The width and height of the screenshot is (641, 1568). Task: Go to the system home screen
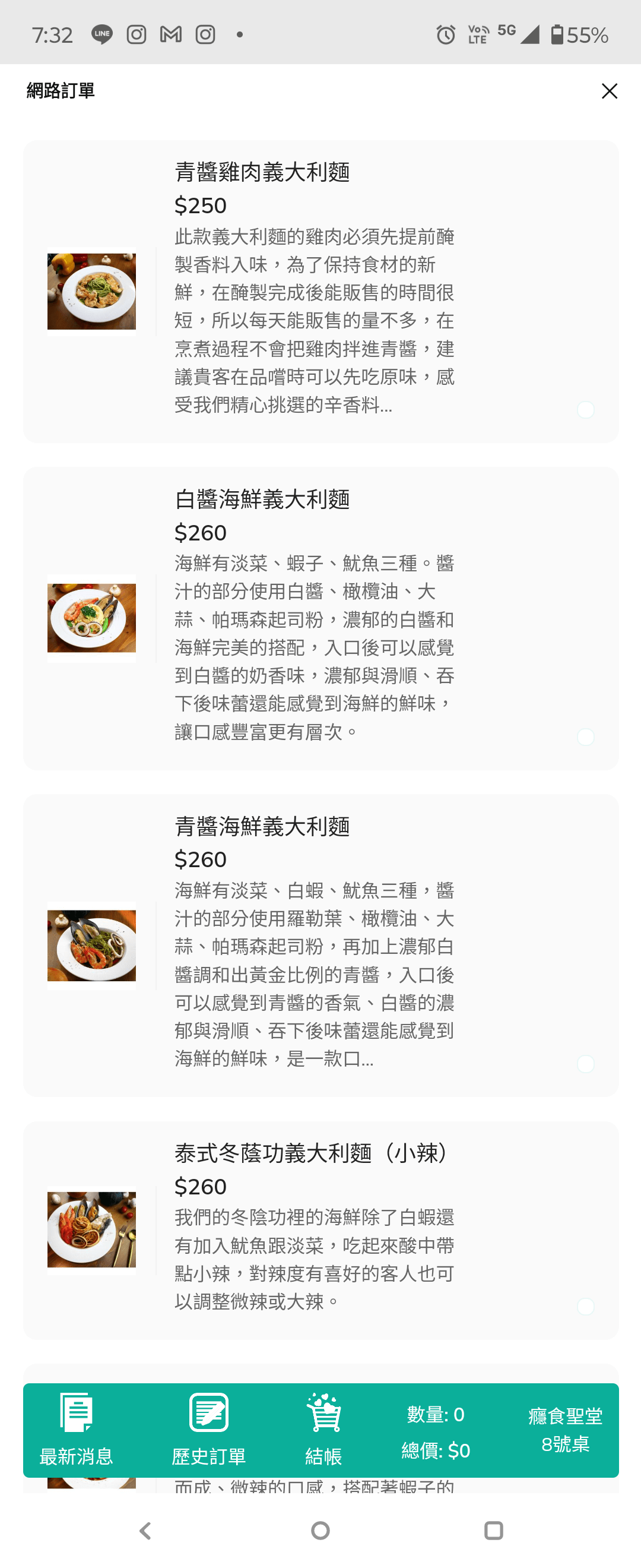coord(320,1530)
